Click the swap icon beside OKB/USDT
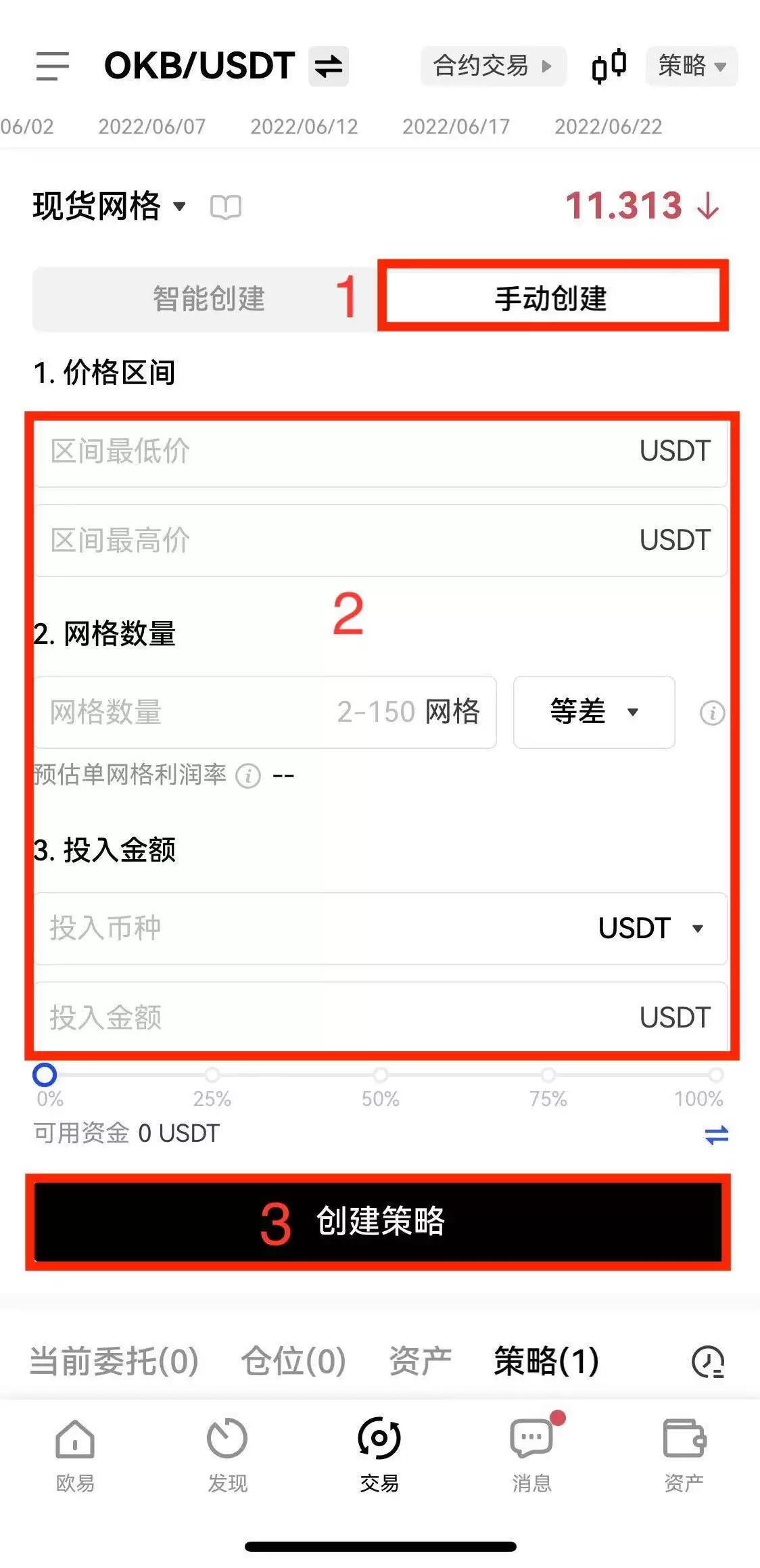Image resolution: width=760 pixels, height=1568 pixels. [x=327, y=66]
